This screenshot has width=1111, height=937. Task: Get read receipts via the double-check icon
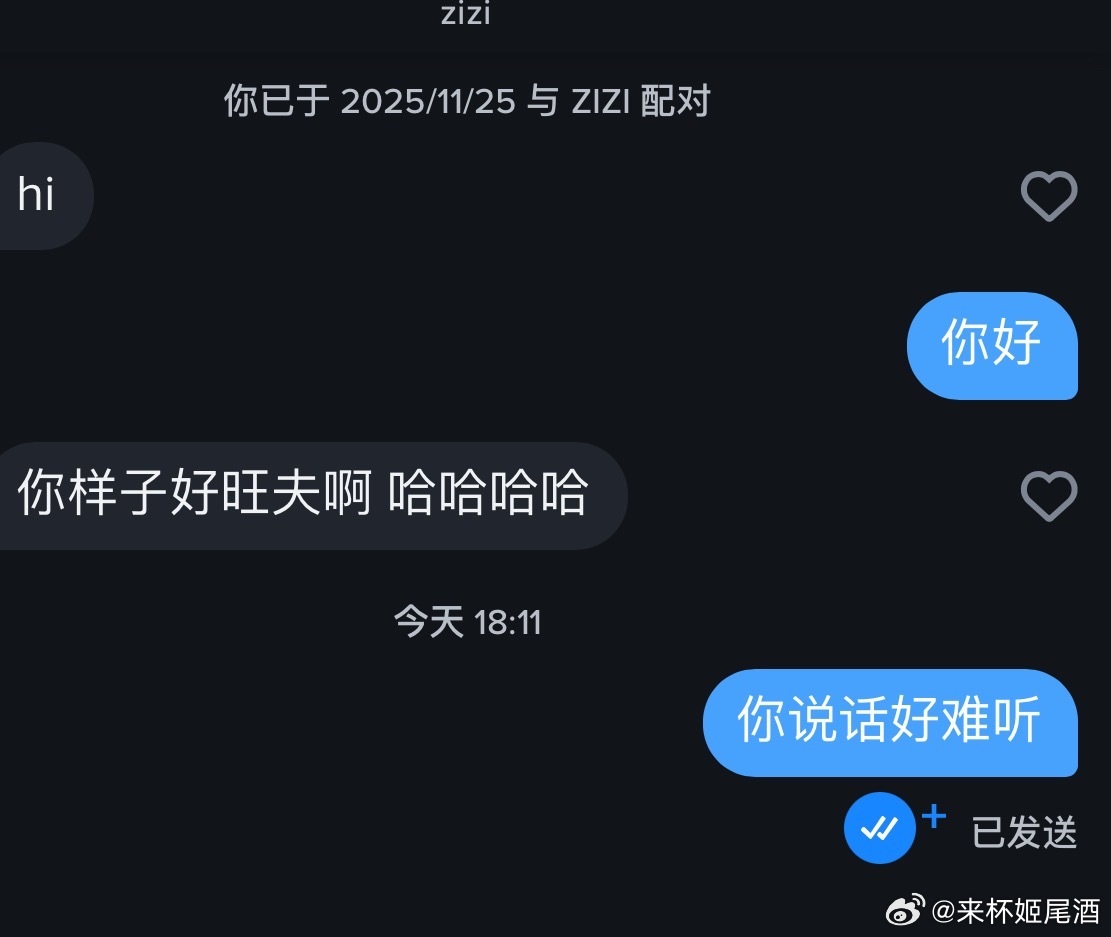(x=880, y=828)
